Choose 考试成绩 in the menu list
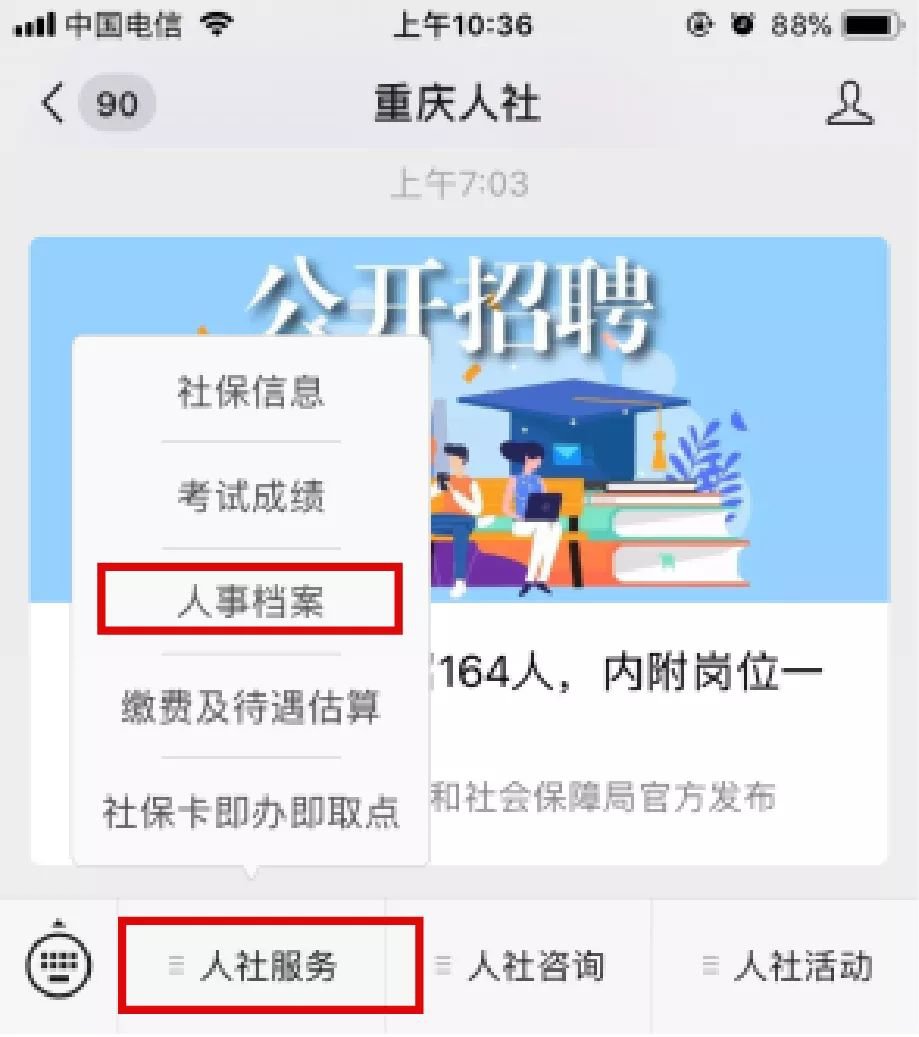The width and height of the screenshot is (919, 1037). [x=249, y=497]
